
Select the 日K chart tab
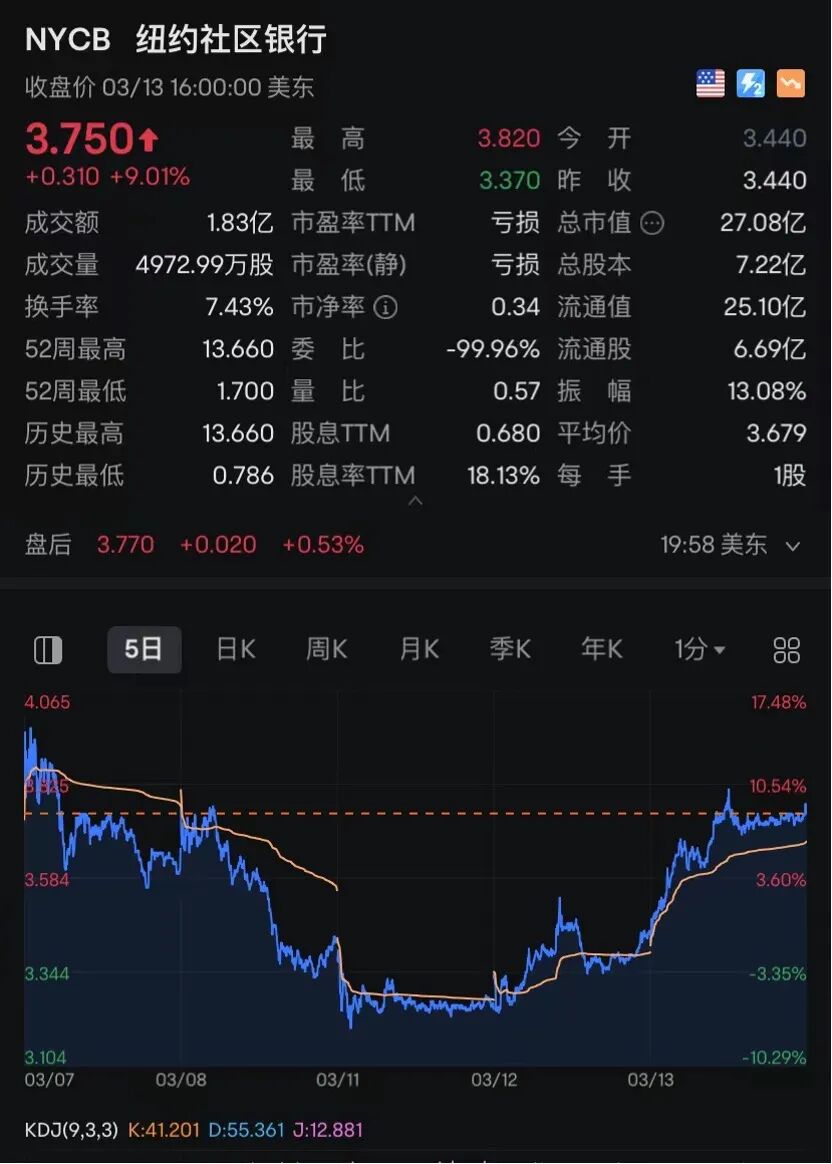[x=236, y=650]
